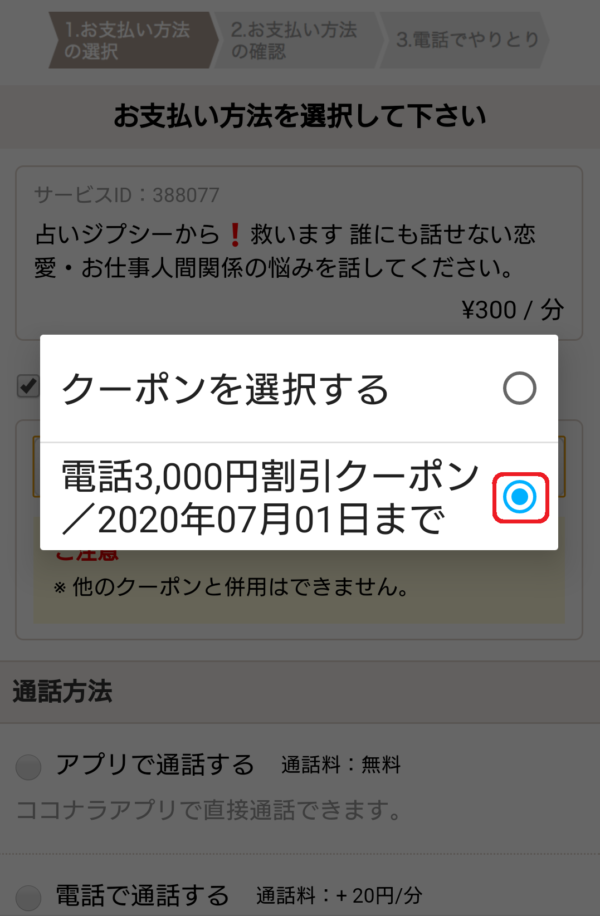This screenshot has height=916, width=600.
Task: Select 電話で通話する call method
Action: pyautogui.click(x=30, y=895)
